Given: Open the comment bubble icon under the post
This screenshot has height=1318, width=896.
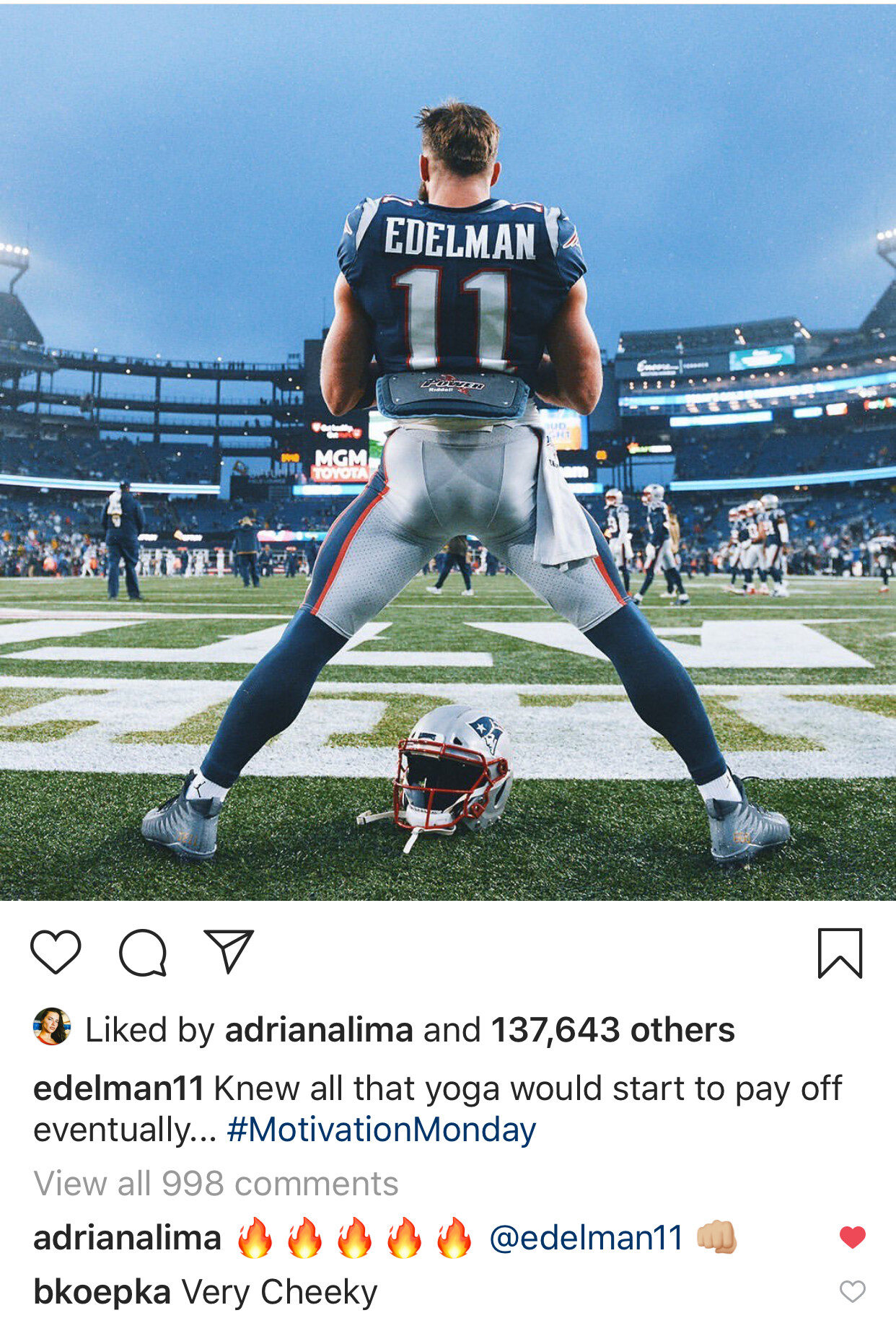Looking at the screenshot, I should point(143,952).
